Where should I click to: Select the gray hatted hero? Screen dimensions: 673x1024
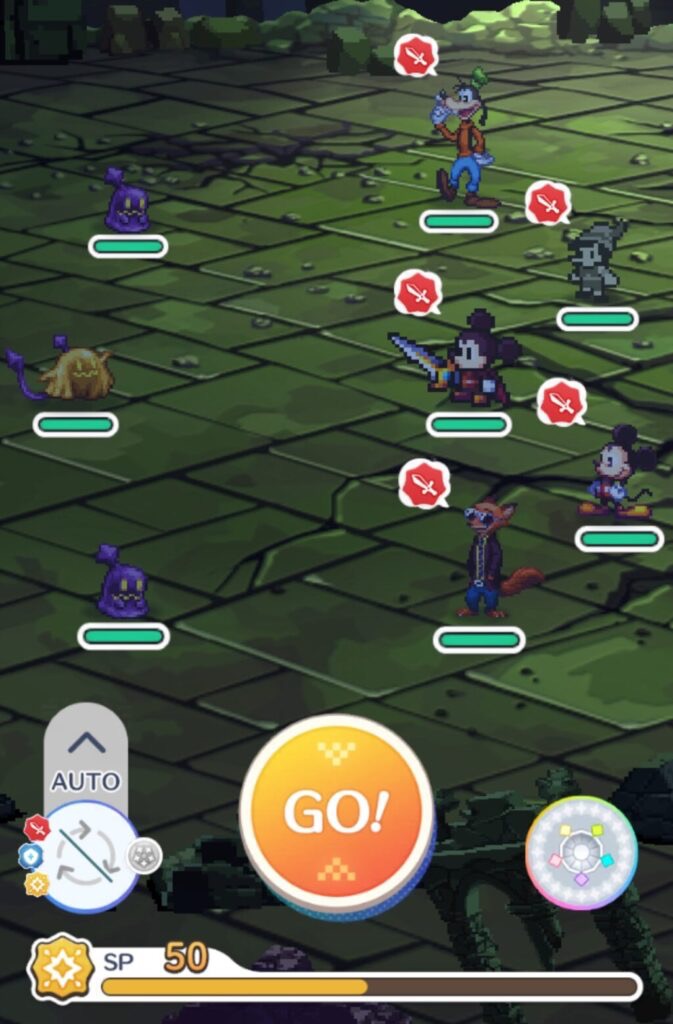[x=594, y=260]
